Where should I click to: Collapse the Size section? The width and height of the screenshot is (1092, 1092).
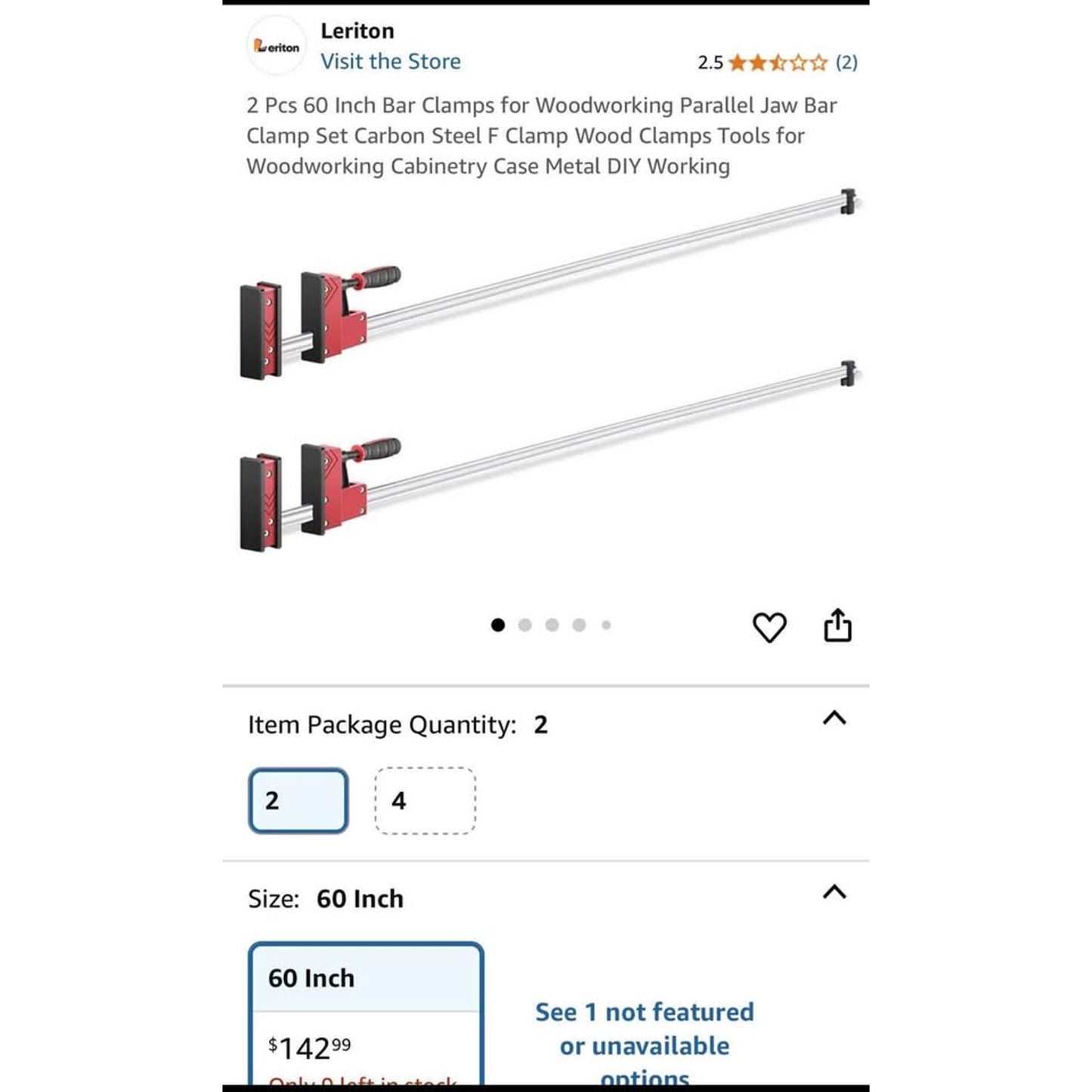point(834,892)
